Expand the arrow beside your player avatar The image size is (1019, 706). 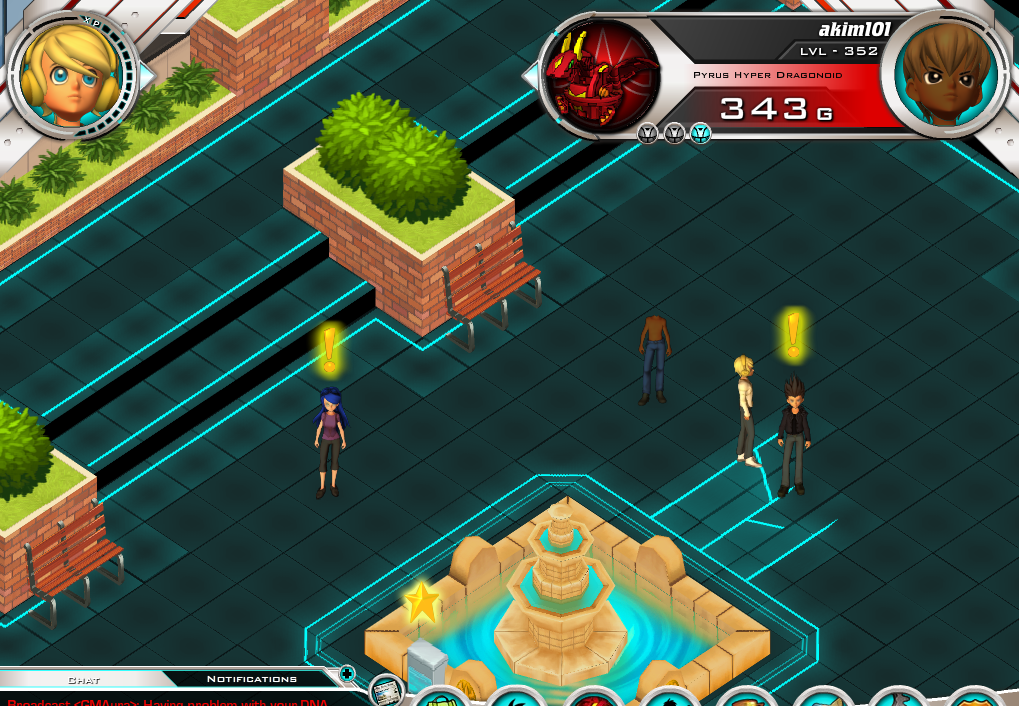147,75
